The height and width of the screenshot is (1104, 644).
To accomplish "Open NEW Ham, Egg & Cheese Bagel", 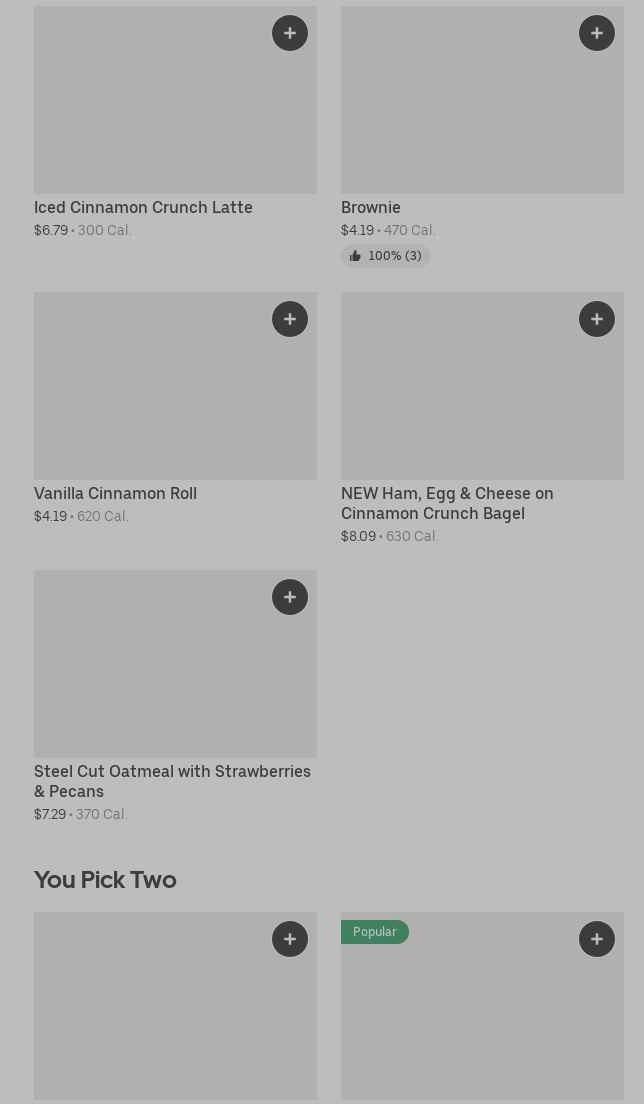I will pyautogui.click(x=447, y=503).
